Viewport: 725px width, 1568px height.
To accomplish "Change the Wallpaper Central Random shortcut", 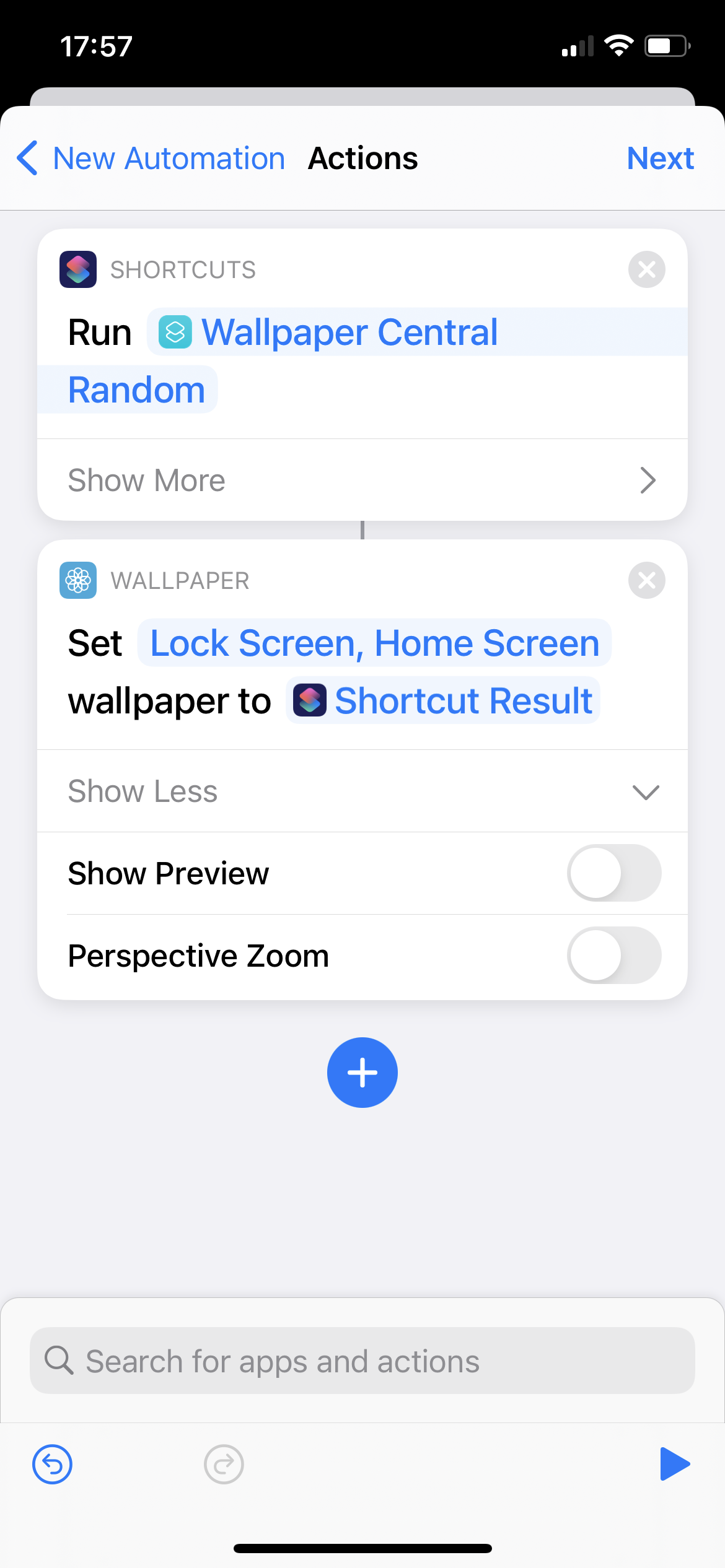I will pyautogui.click(x=349, y=333).
